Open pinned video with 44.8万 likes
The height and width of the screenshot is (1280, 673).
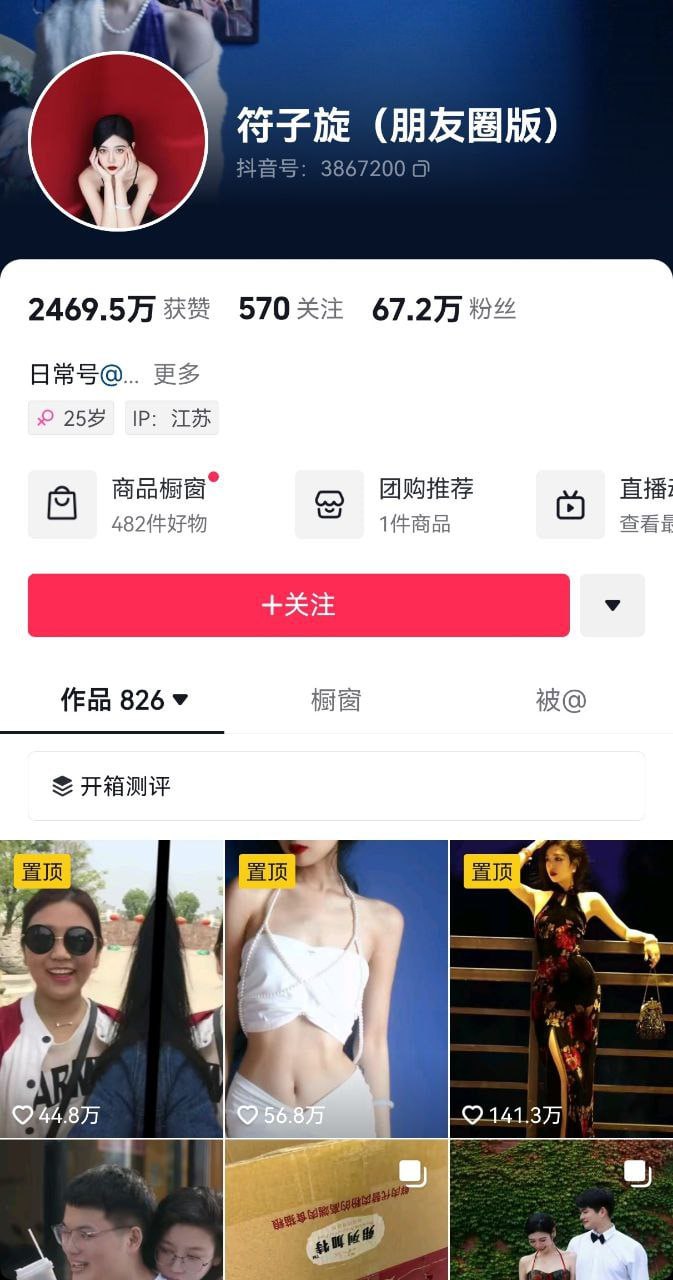[x=111, y=988]
